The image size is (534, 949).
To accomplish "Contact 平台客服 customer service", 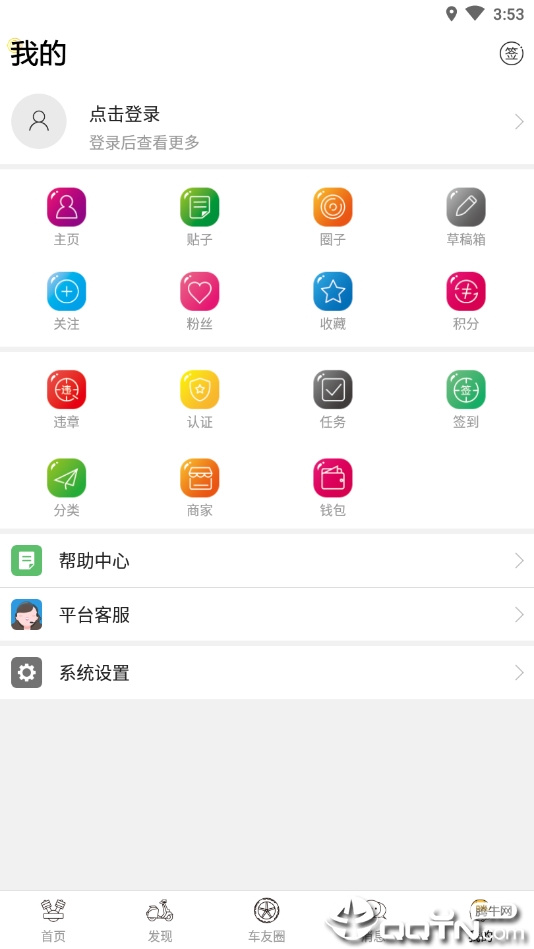I will point(267,614).
